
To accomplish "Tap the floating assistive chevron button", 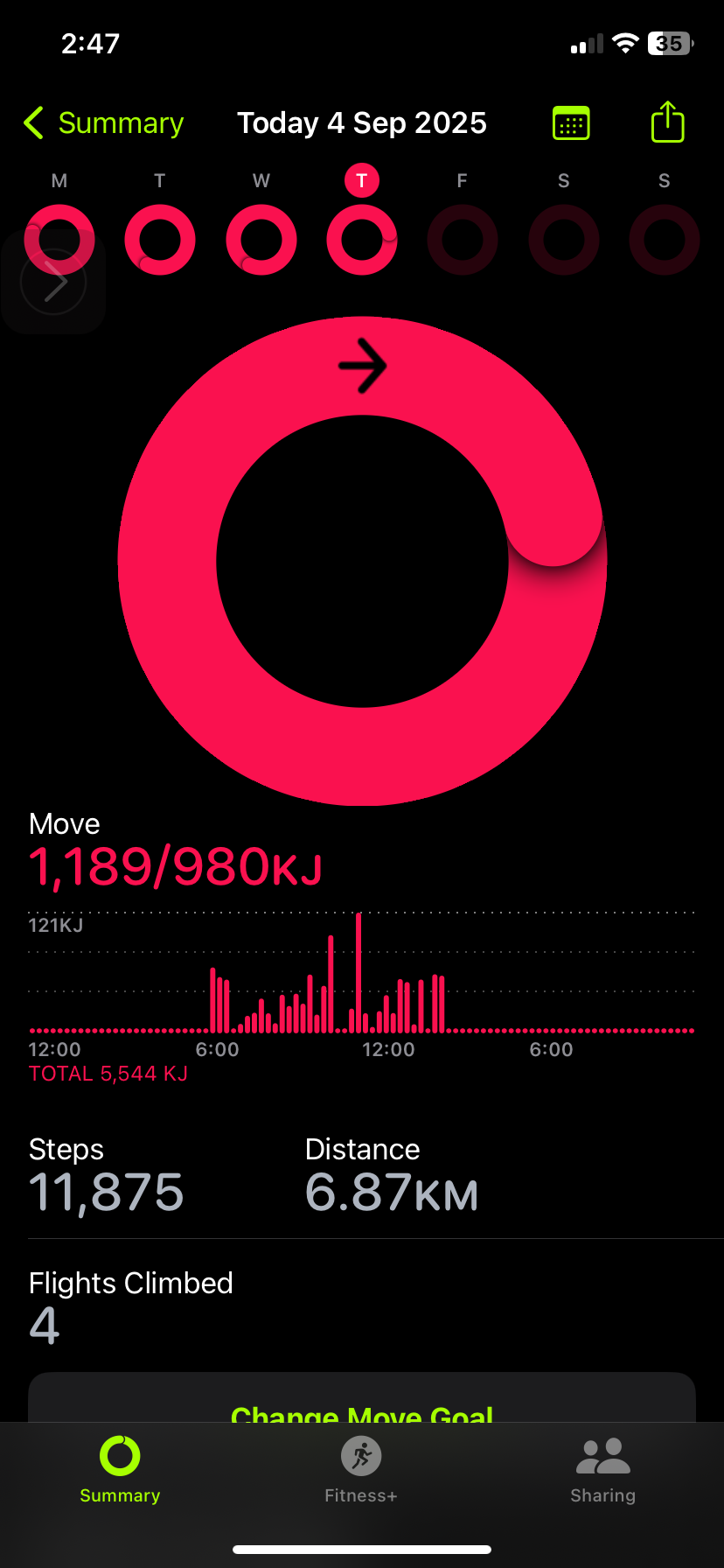I will [54, 283].
